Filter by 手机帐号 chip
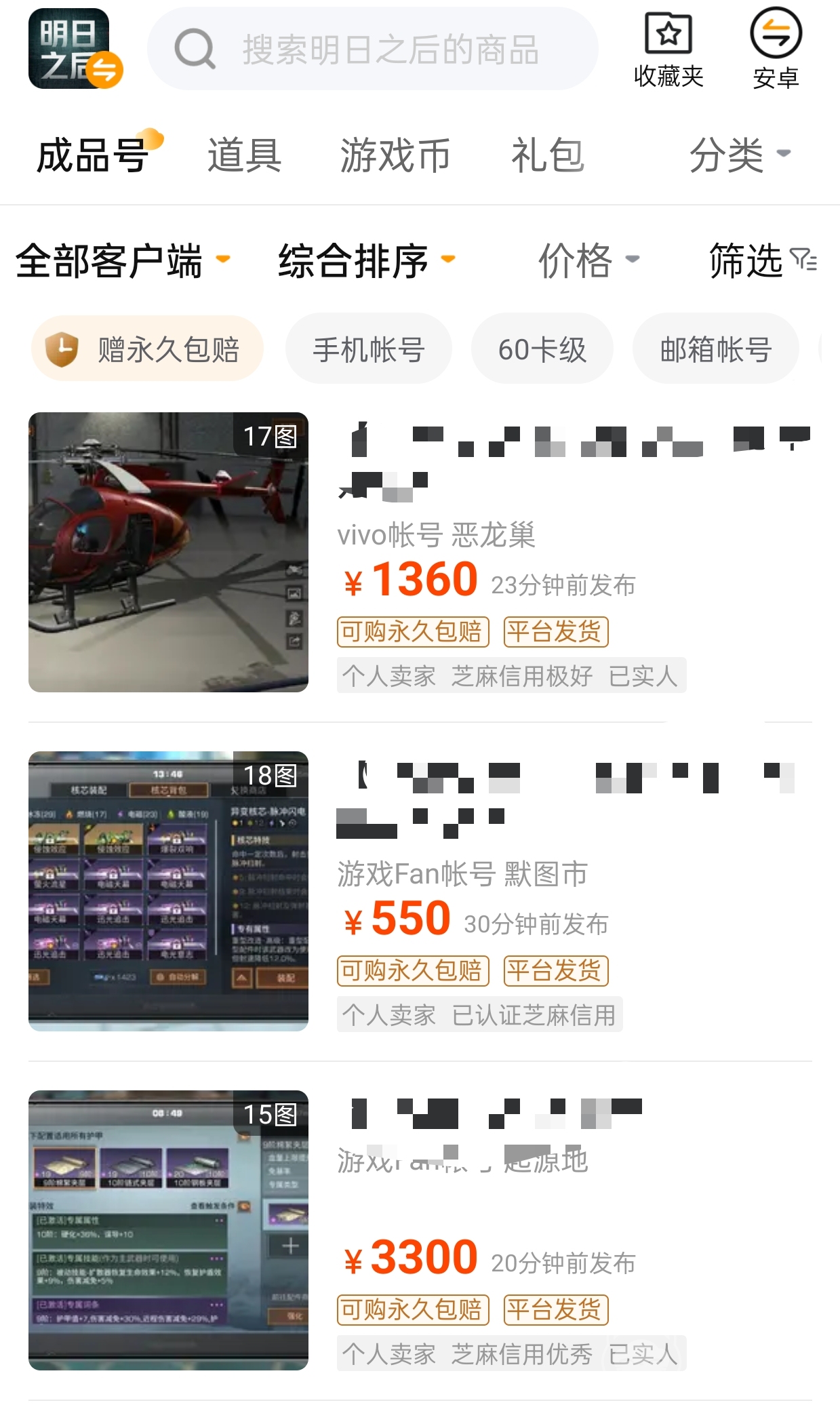Image resolution: width=840 pixels, height=1405 pixels. [x=368, y=349]
